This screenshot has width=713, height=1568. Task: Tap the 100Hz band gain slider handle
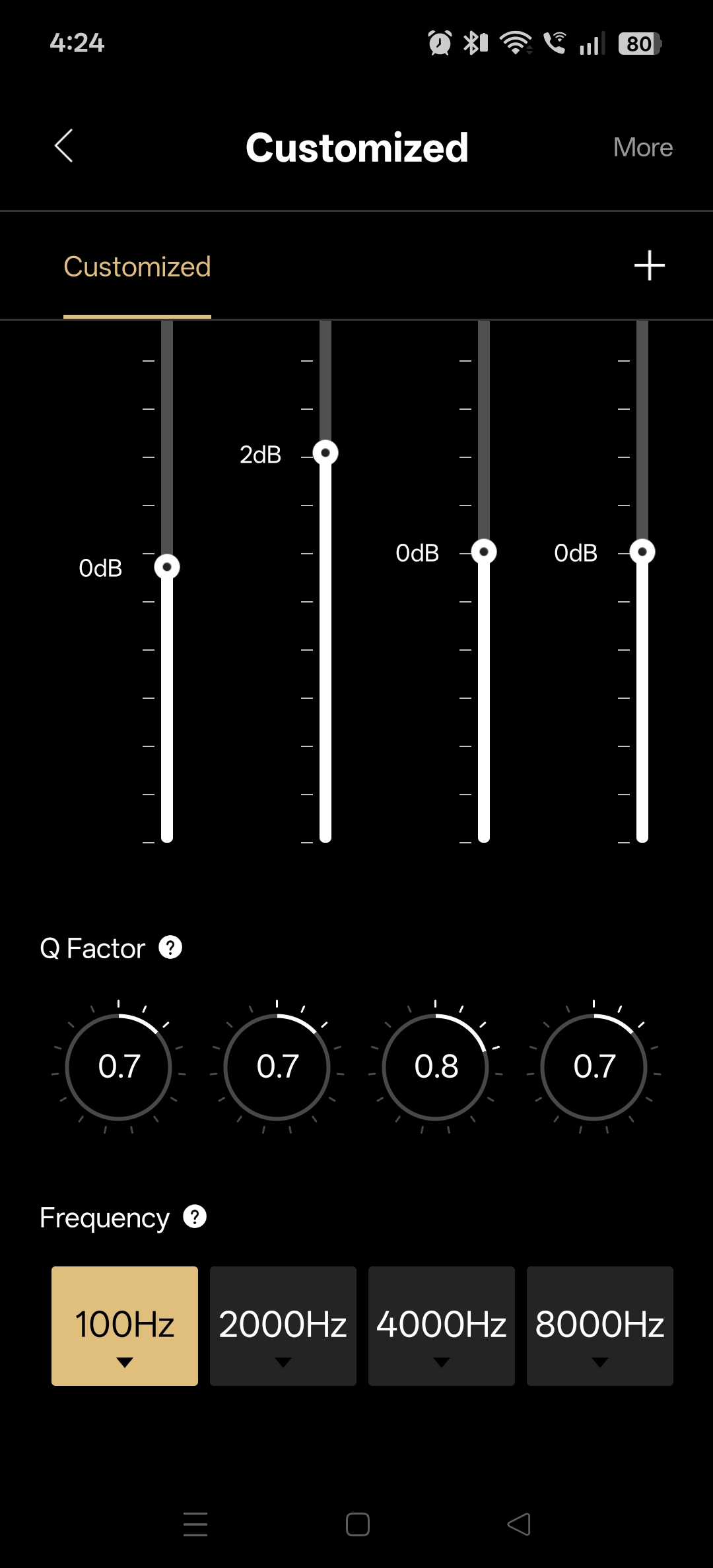coord(167,567)
